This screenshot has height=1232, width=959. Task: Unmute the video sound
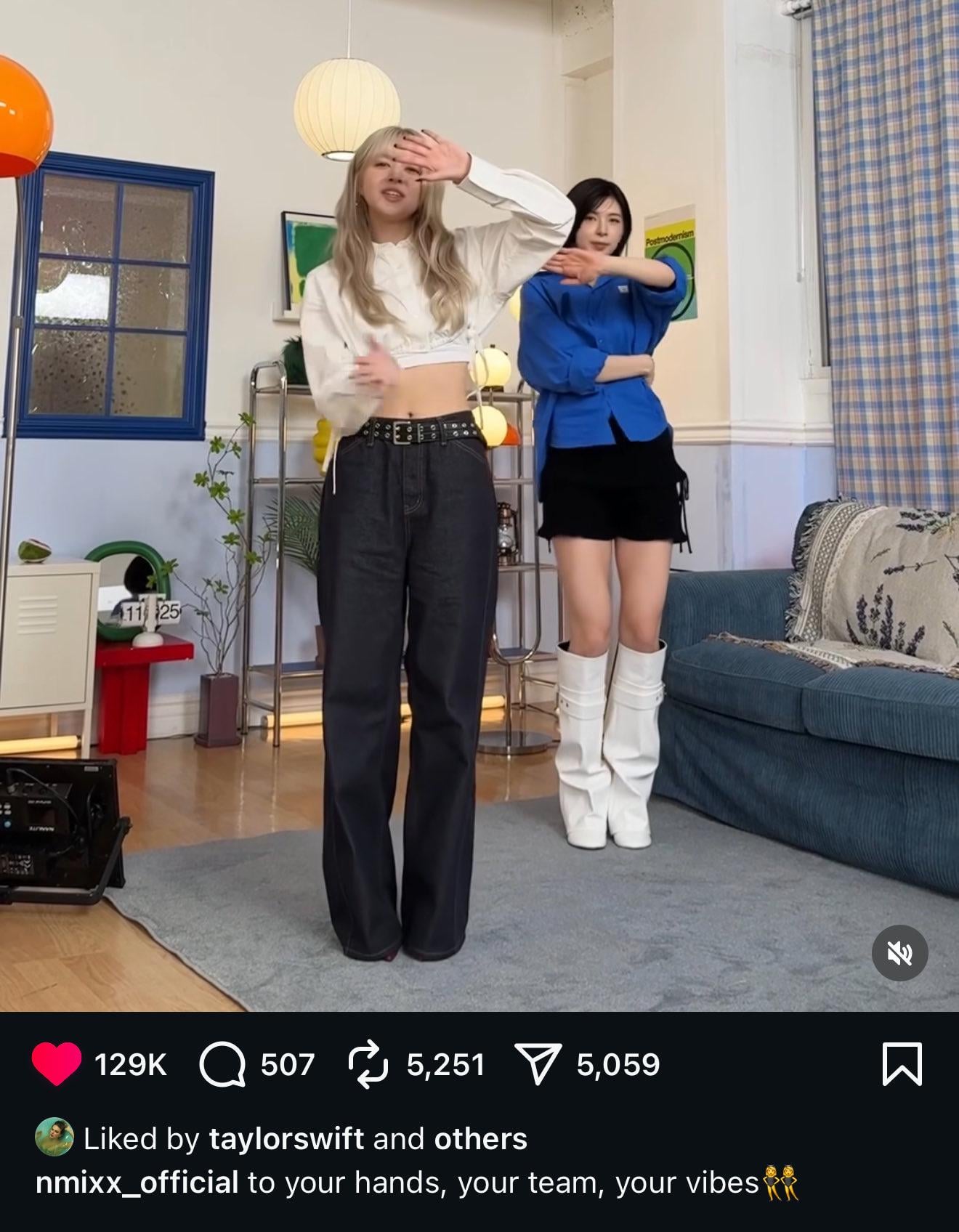coord(899,953)
